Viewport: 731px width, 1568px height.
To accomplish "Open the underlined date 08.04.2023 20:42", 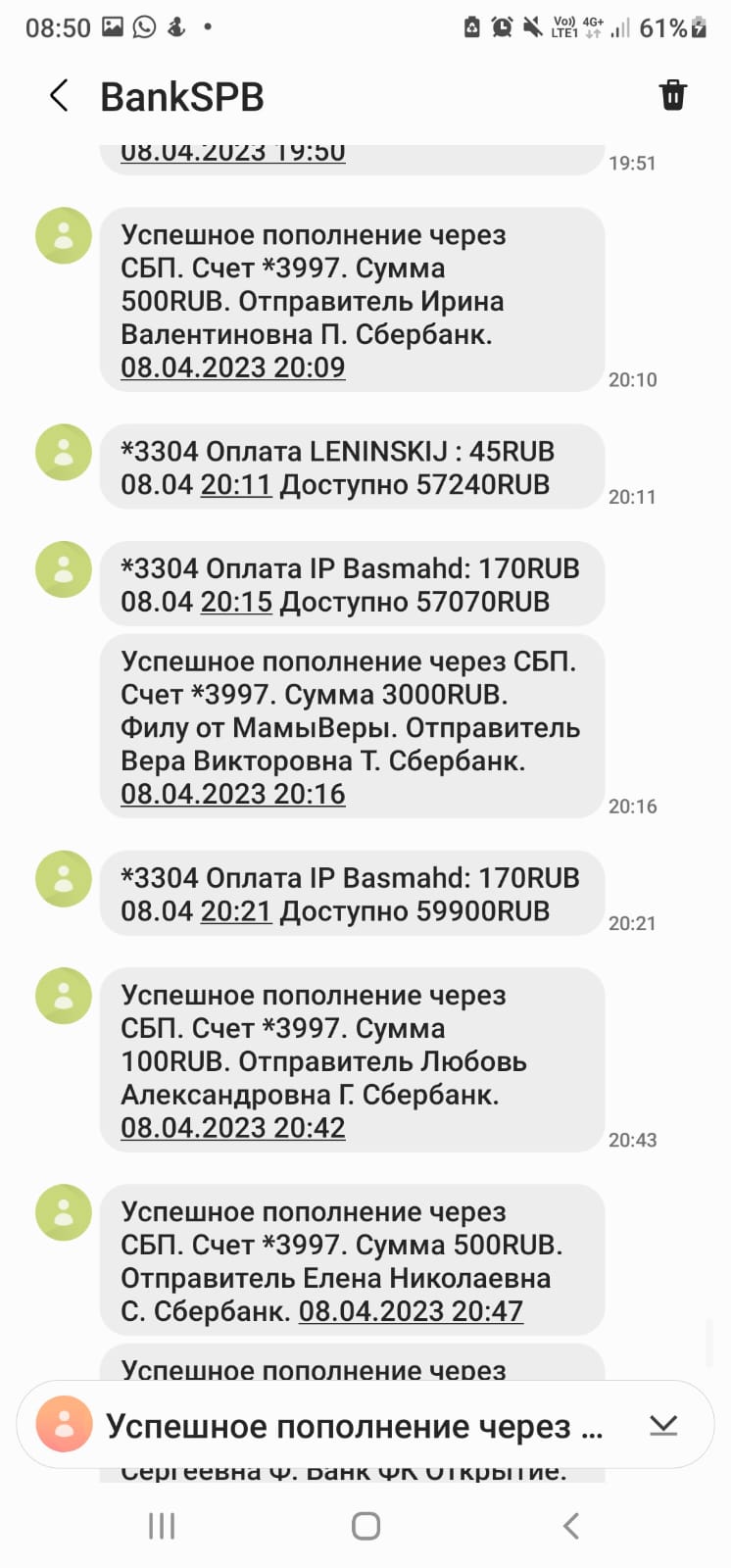I will [x=232, y=1128].
